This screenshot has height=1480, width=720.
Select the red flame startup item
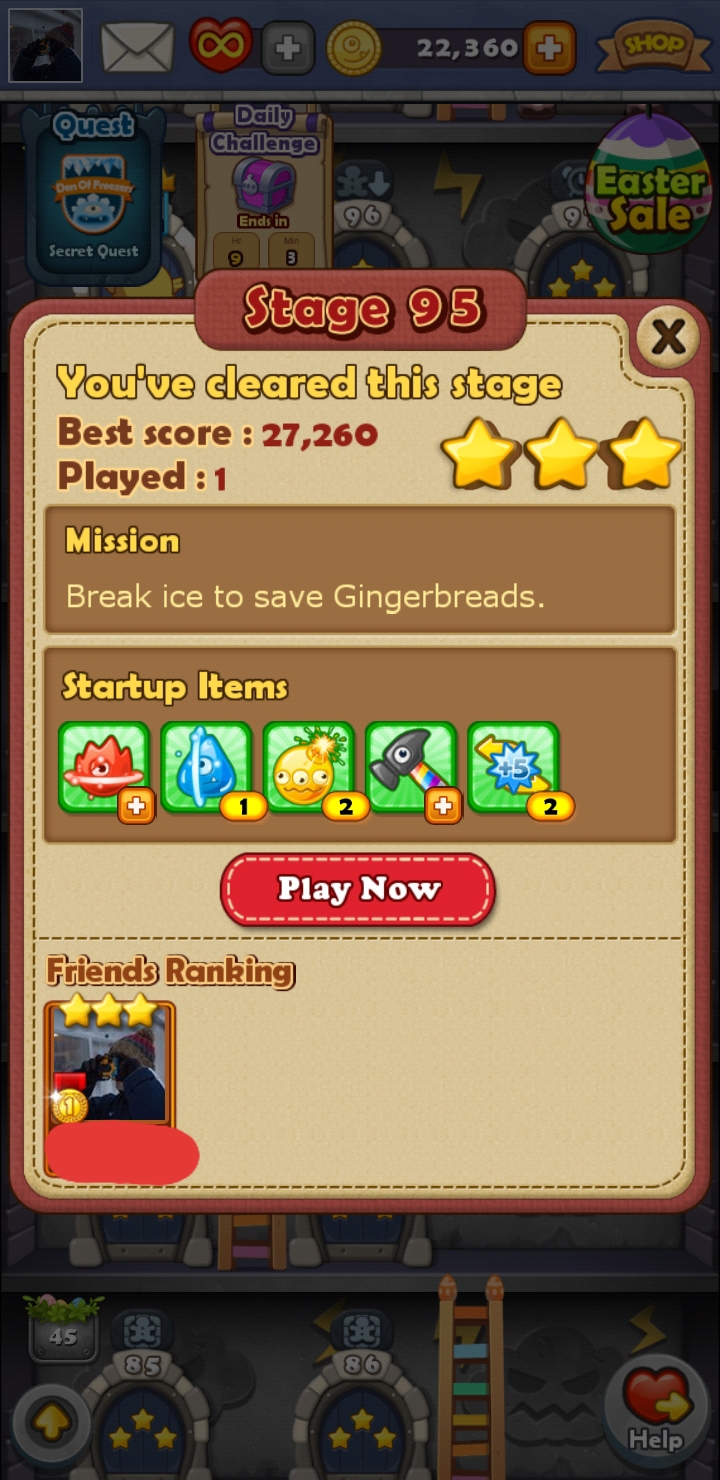[104, 768]
